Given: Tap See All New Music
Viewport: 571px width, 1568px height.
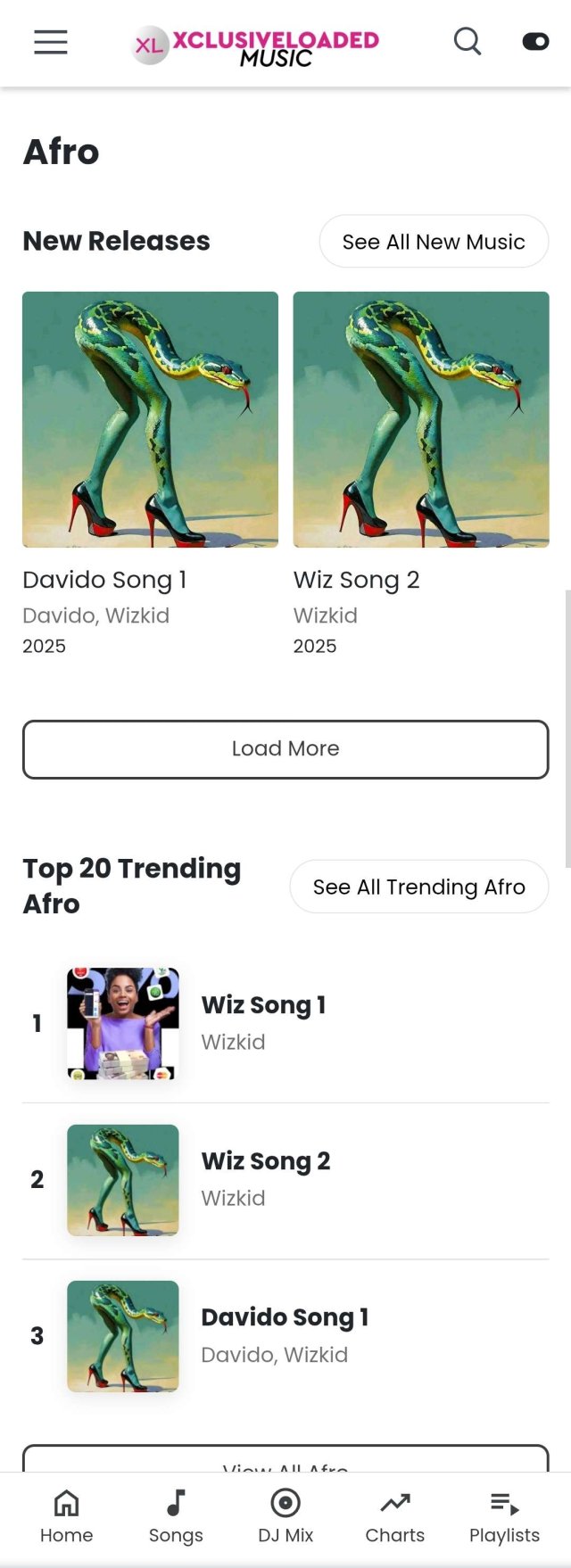Looking at the screenshot, I should (x=434, y=242).
